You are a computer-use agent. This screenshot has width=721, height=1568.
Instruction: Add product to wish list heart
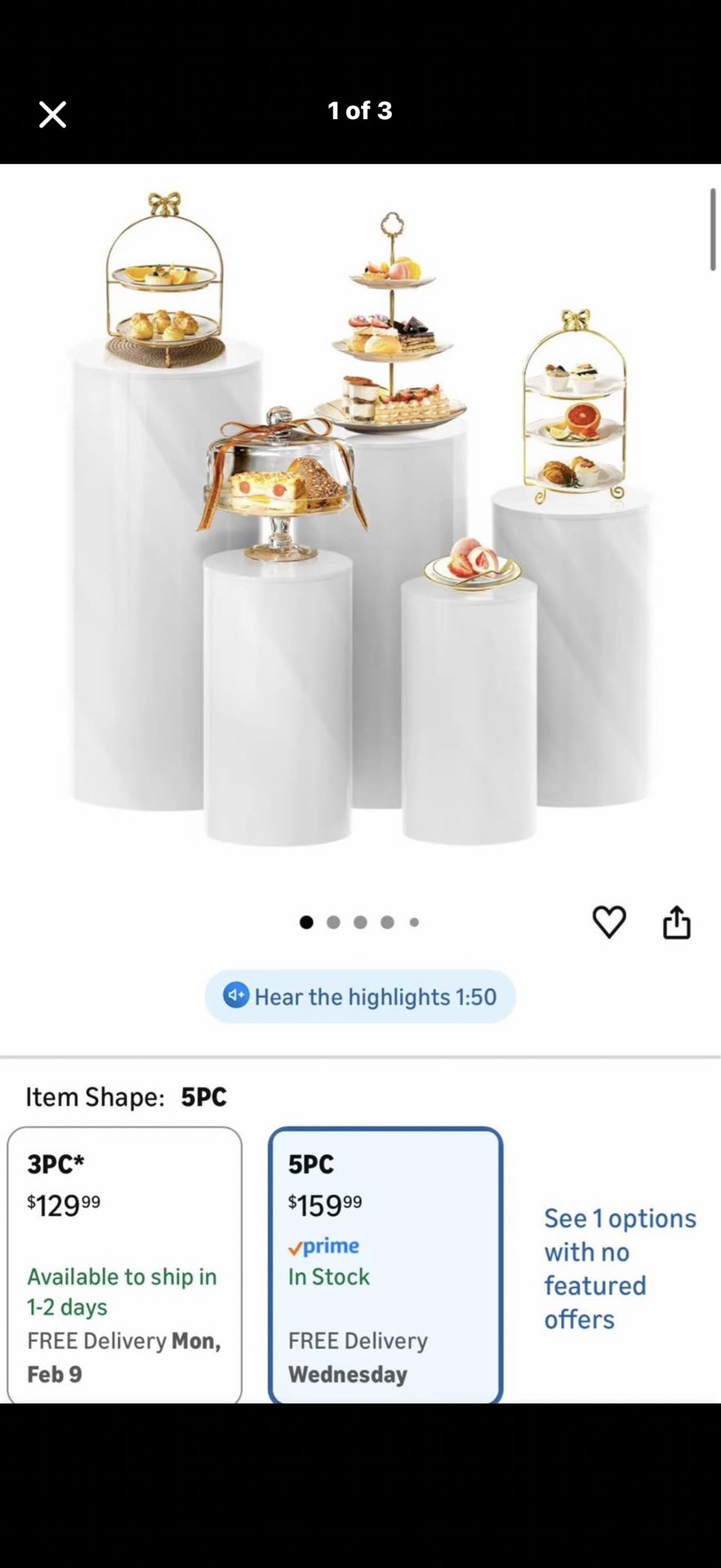click(x=608, y=922)
